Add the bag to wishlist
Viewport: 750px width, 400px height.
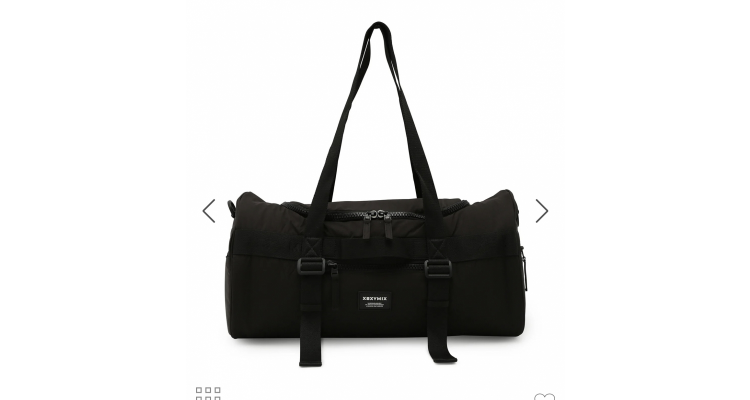tap(544, 396)
